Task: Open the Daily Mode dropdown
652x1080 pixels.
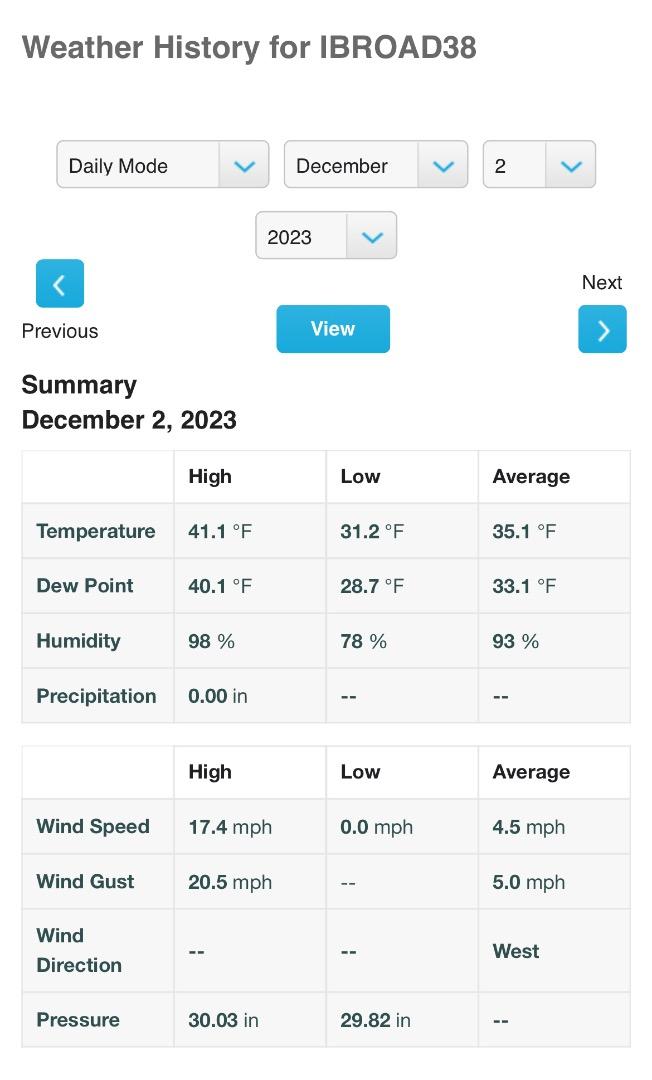Action: (162, 165)
